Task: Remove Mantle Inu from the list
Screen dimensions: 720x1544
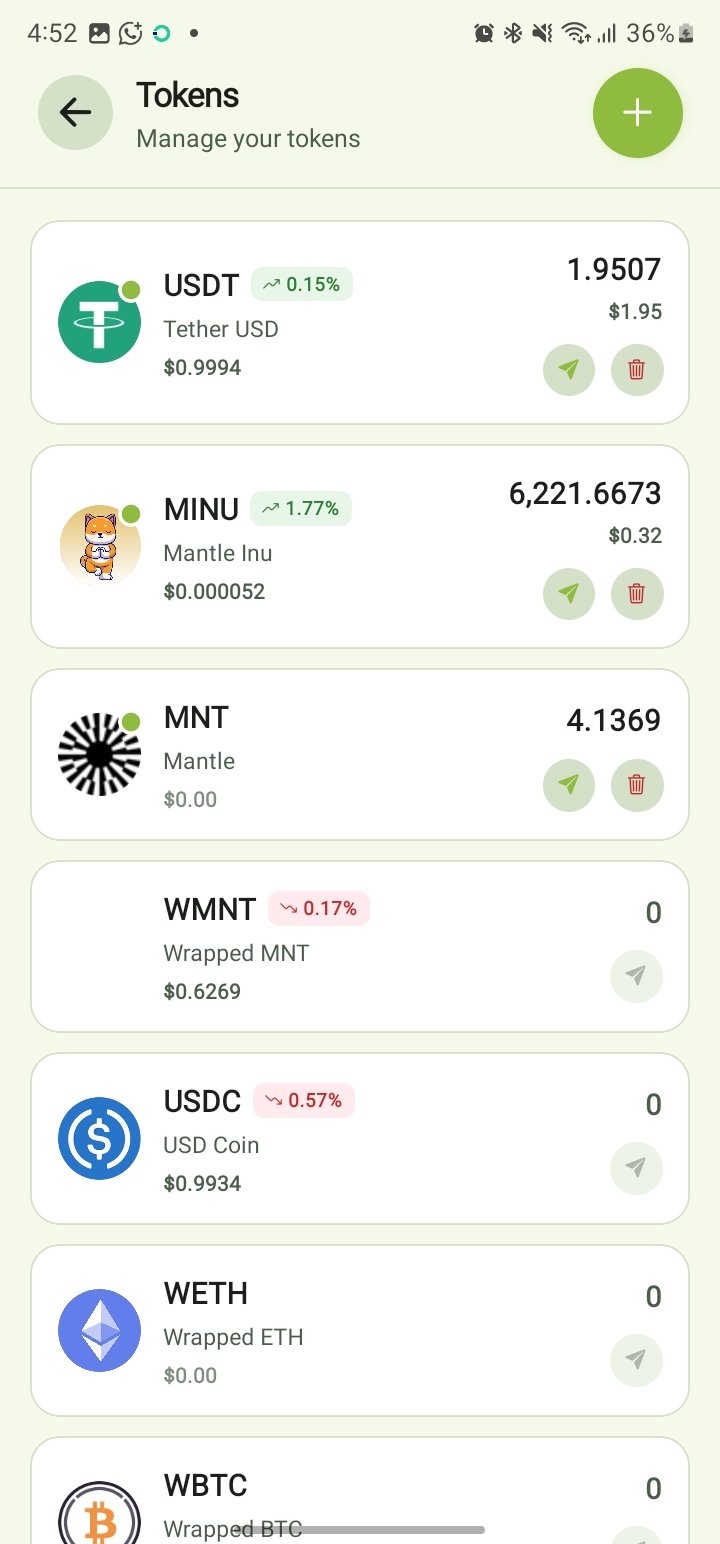Action: click(637, 594)
